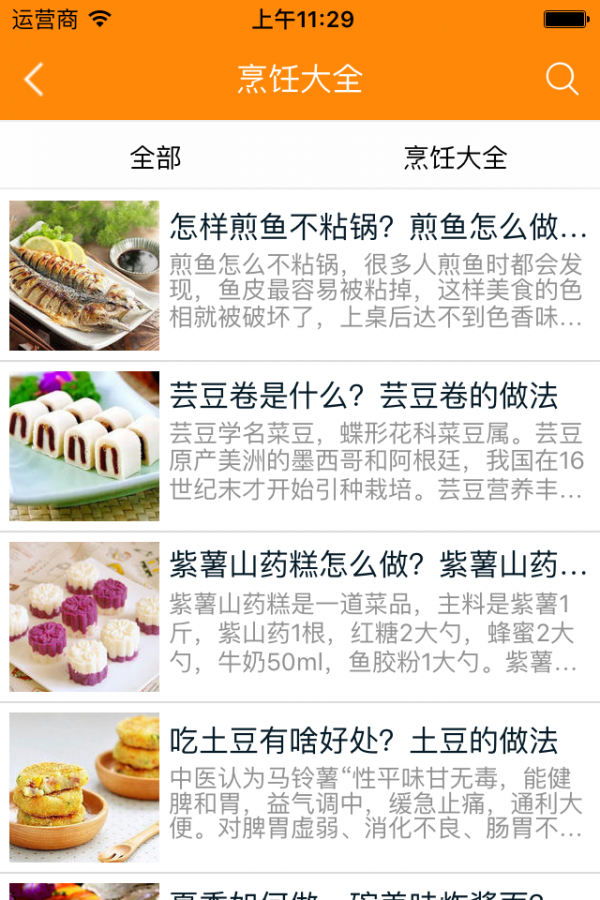The height and width of the screenshot is (900, 600).
Task: Select the 烹饪大全 tab below the header
Action: 455,157
